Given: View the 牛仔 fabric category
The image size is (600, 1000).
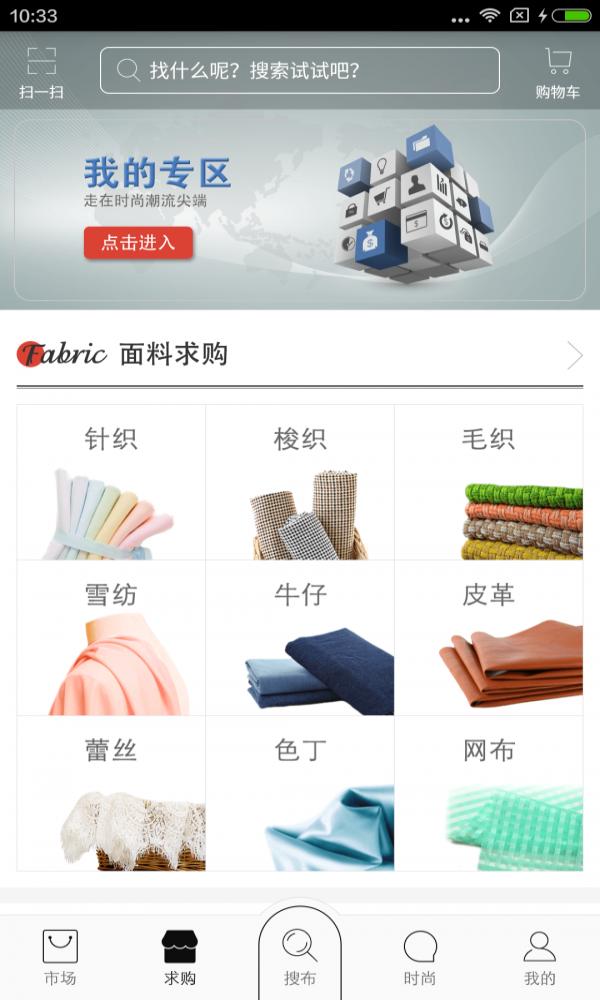Looking at the screenshot, I should click(300, 638).
